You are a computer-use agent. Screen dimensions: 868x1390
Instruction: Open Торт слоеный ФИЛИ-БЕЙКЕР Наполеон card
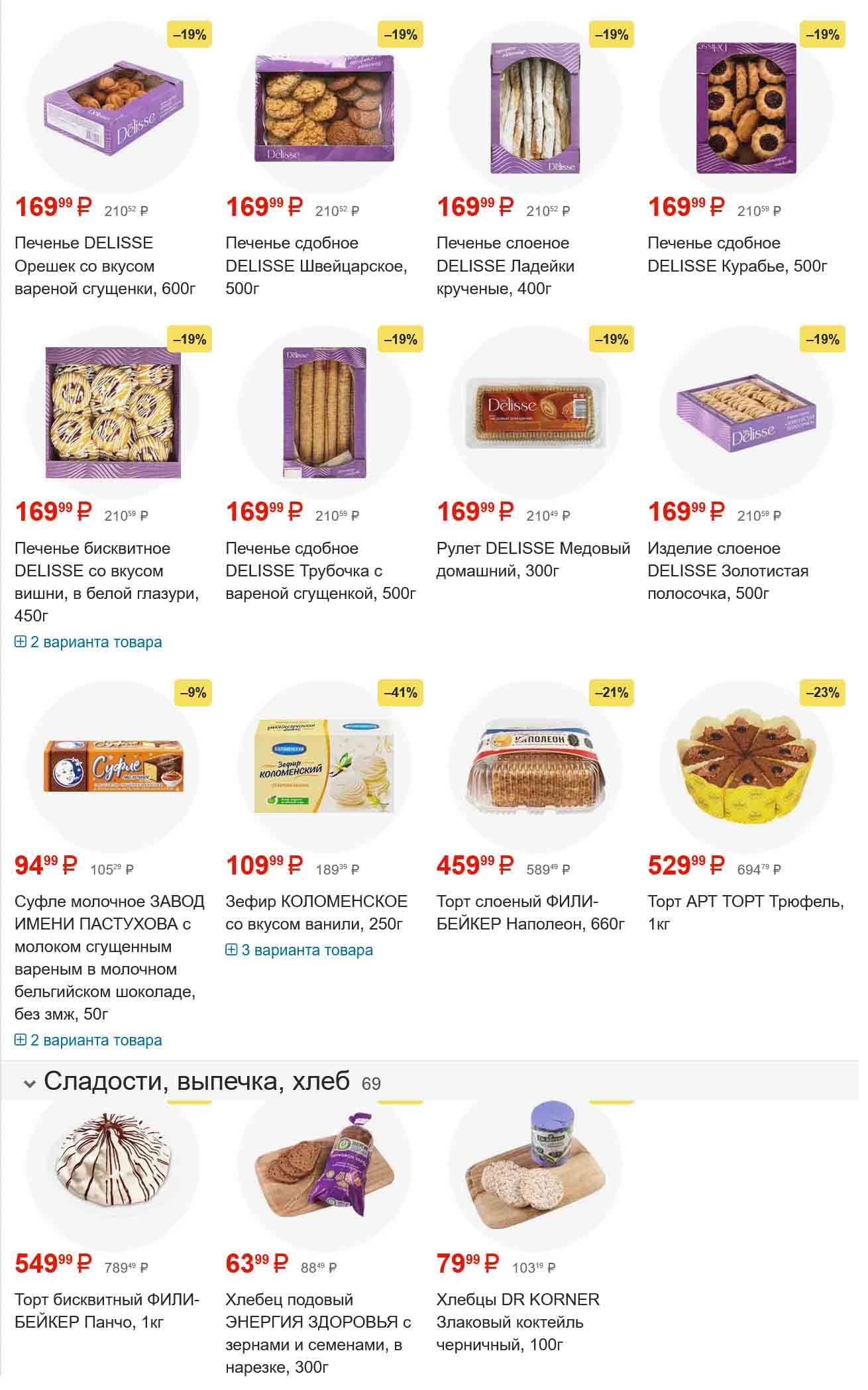pos(530,912)
